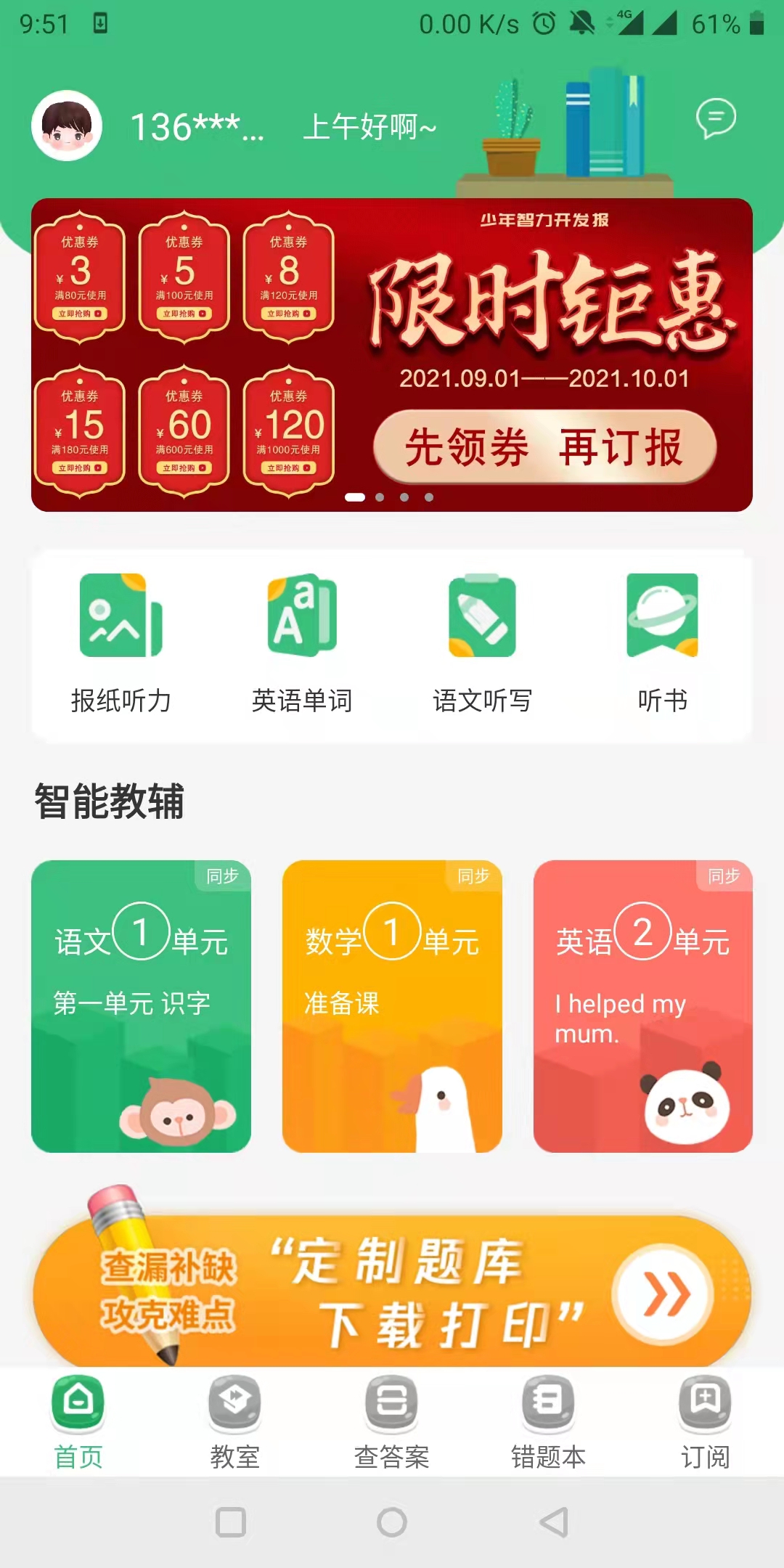Open the 英语 2单元 card
The width and height of the screenshot is (784, 1568).
click(x=643, y=1006)
